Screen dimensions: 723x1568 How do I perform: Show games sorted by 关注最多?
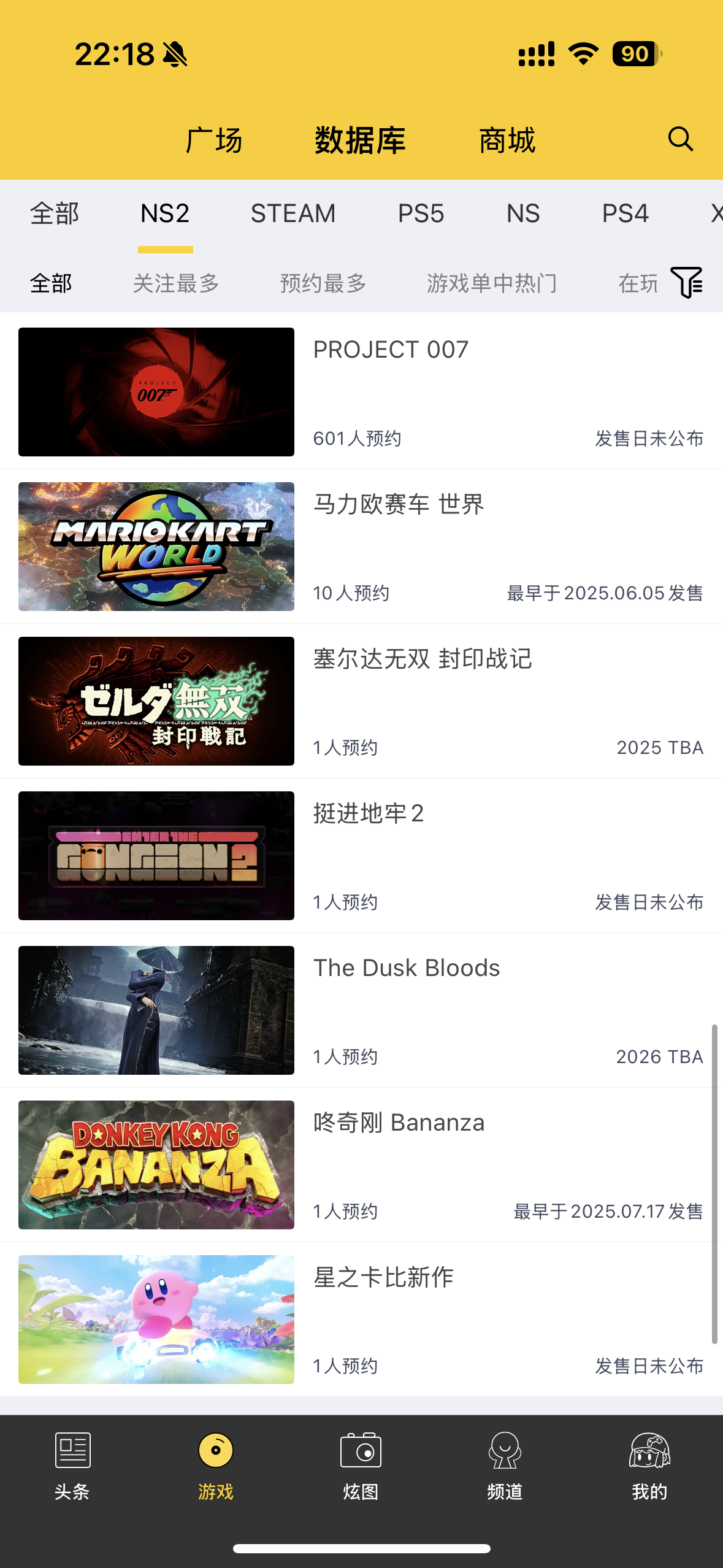pyautogui.click(x=176, y=283)
